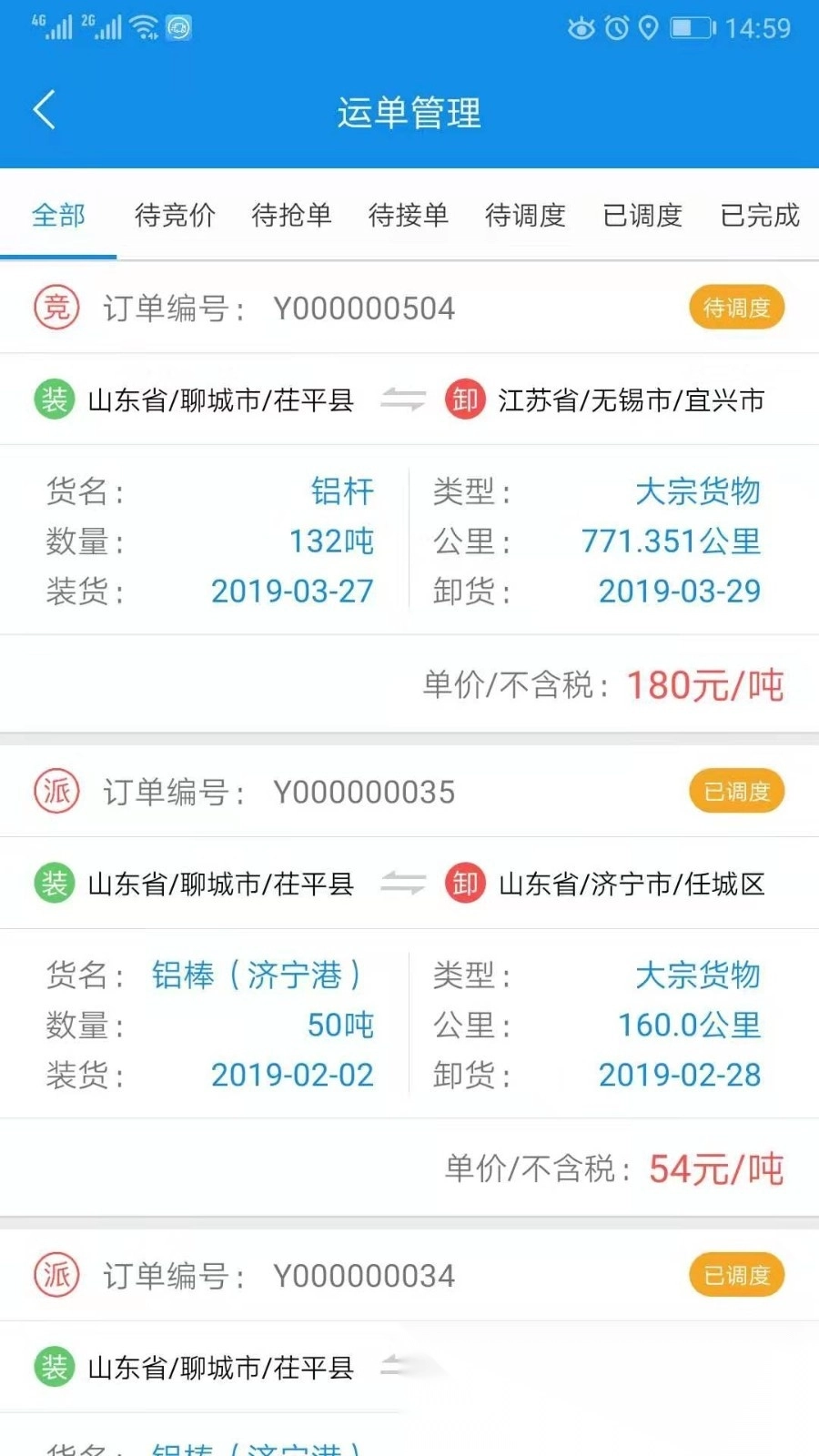
Task: Switch to the 已调度 tab
Action: point(642,216)
